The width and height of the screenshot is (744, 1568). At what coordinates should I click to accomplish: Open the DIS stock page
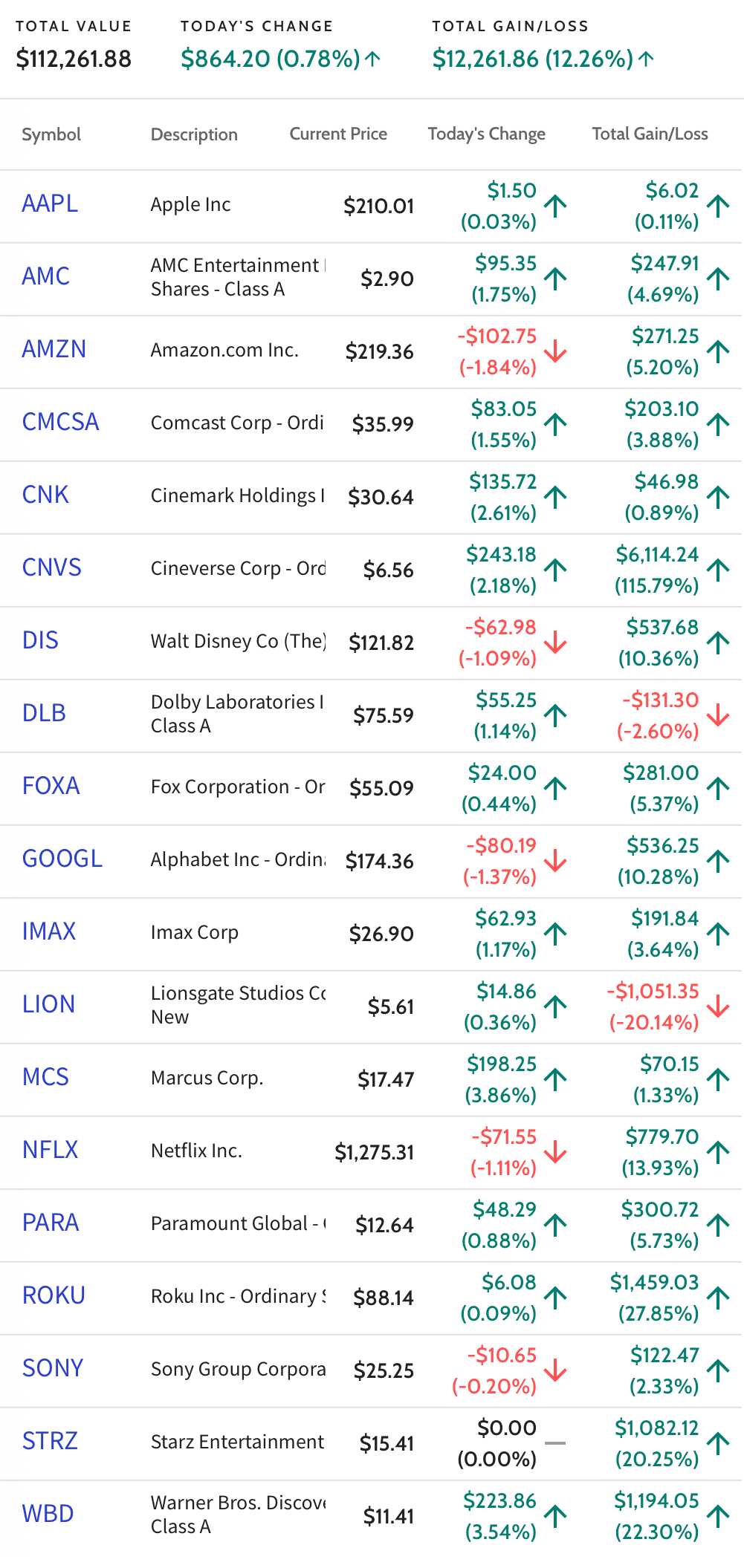pos(40,640)
